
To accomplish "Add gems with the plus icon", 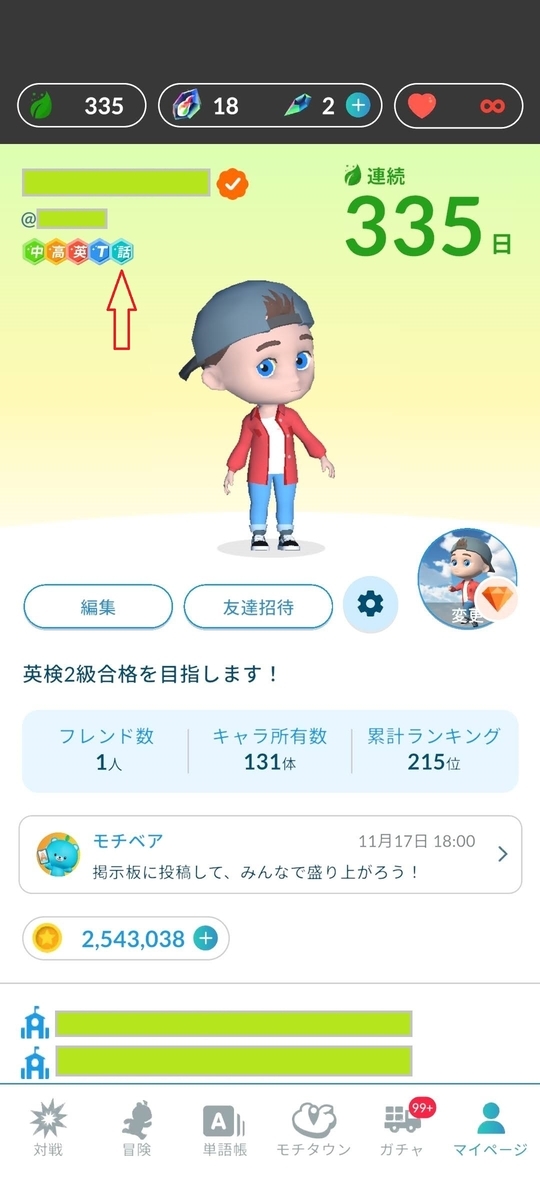I will (358, 105).
